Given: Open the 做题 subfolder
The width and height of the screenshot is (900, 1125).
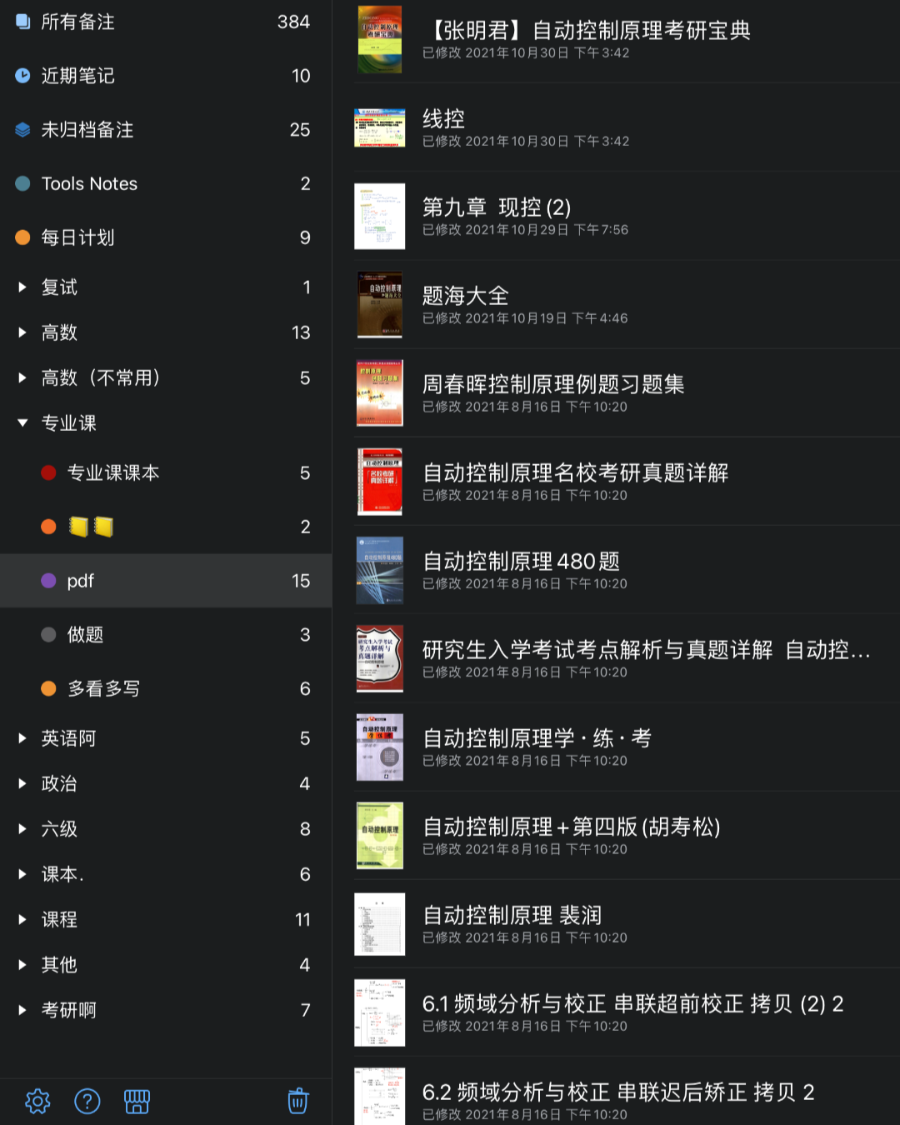Looking at the screenshot, I should click(85, 635).
